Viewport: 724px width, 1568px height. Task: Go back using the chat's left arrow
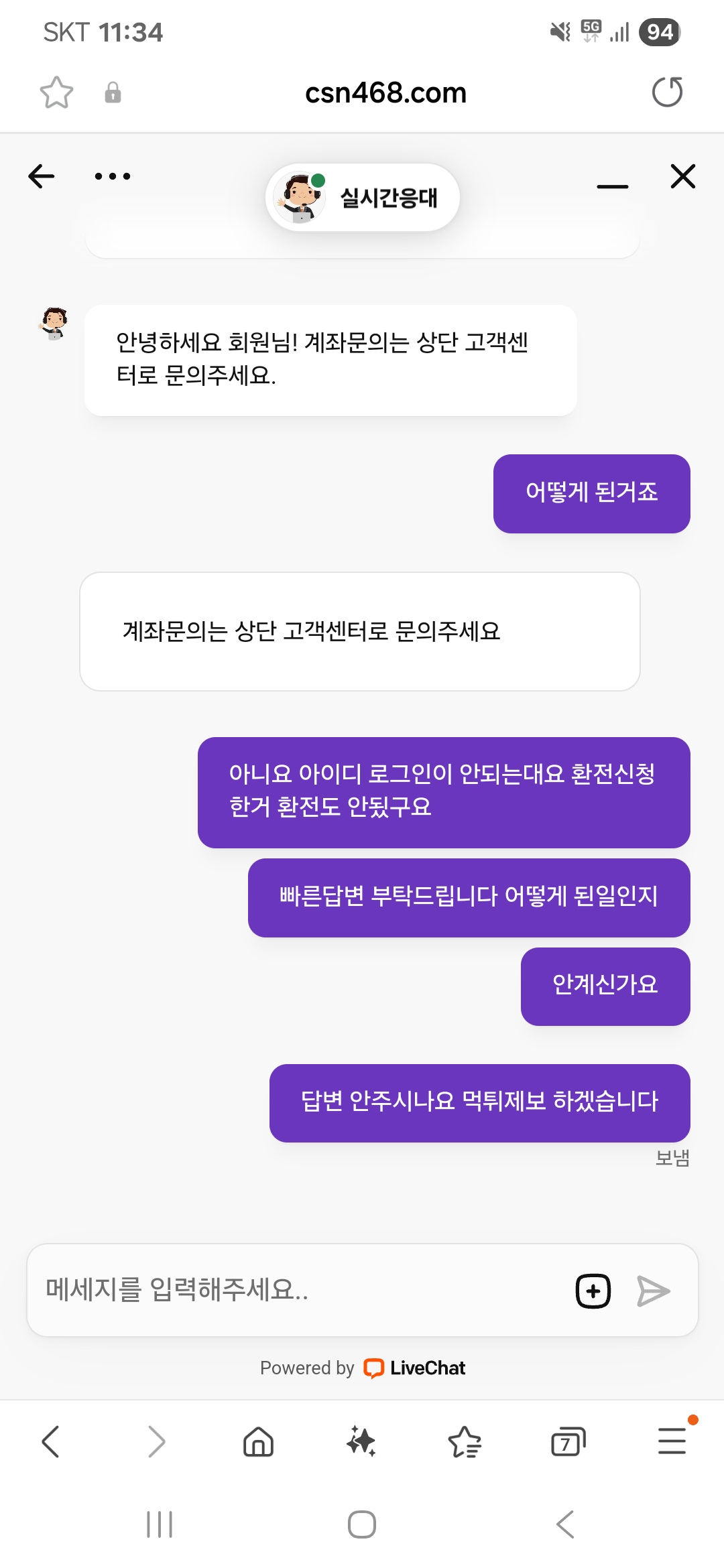(x=42, y=176)
